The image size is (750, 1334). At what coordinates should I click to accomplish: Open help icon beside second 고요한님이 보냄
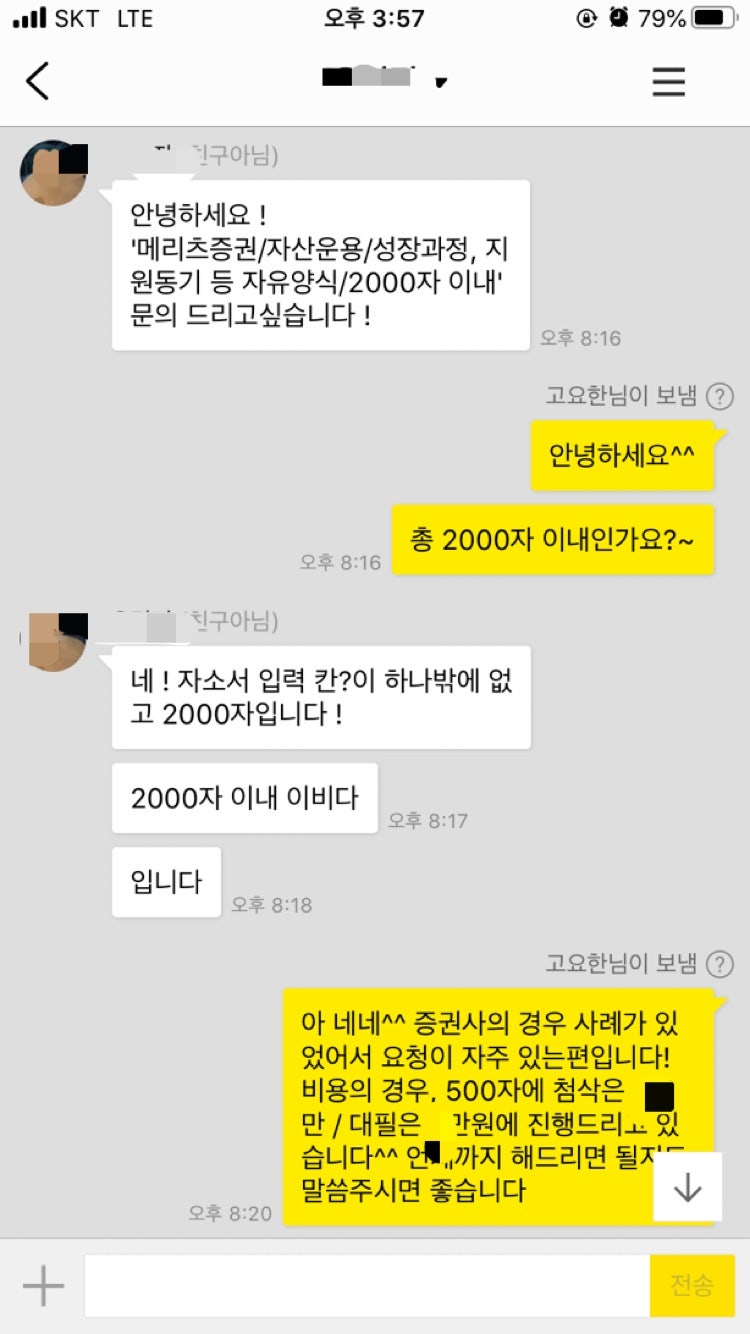coord(719,965)
